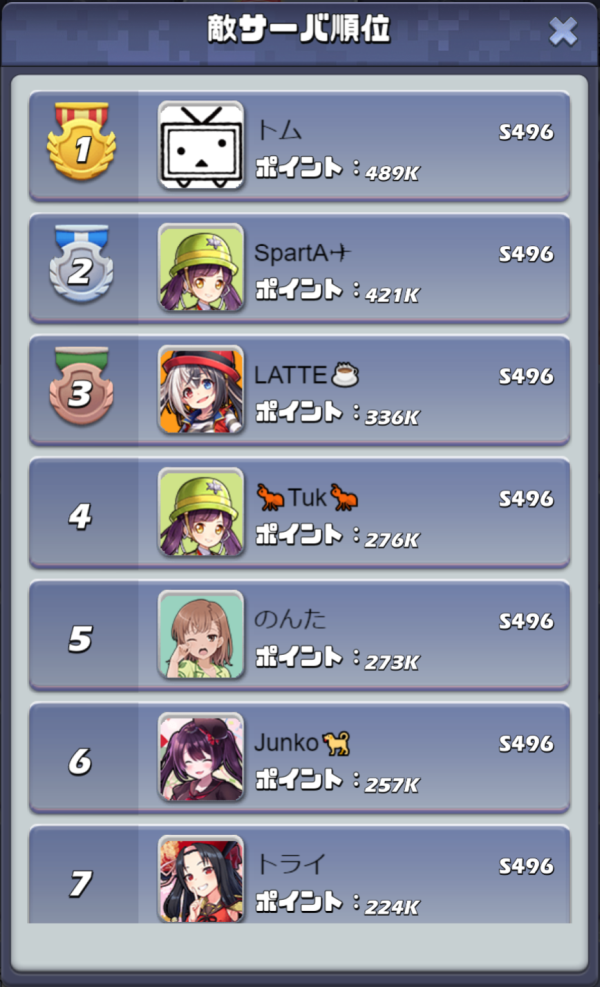Open SpartA's ranking entry
600x987 pixels.
point(300,268)
